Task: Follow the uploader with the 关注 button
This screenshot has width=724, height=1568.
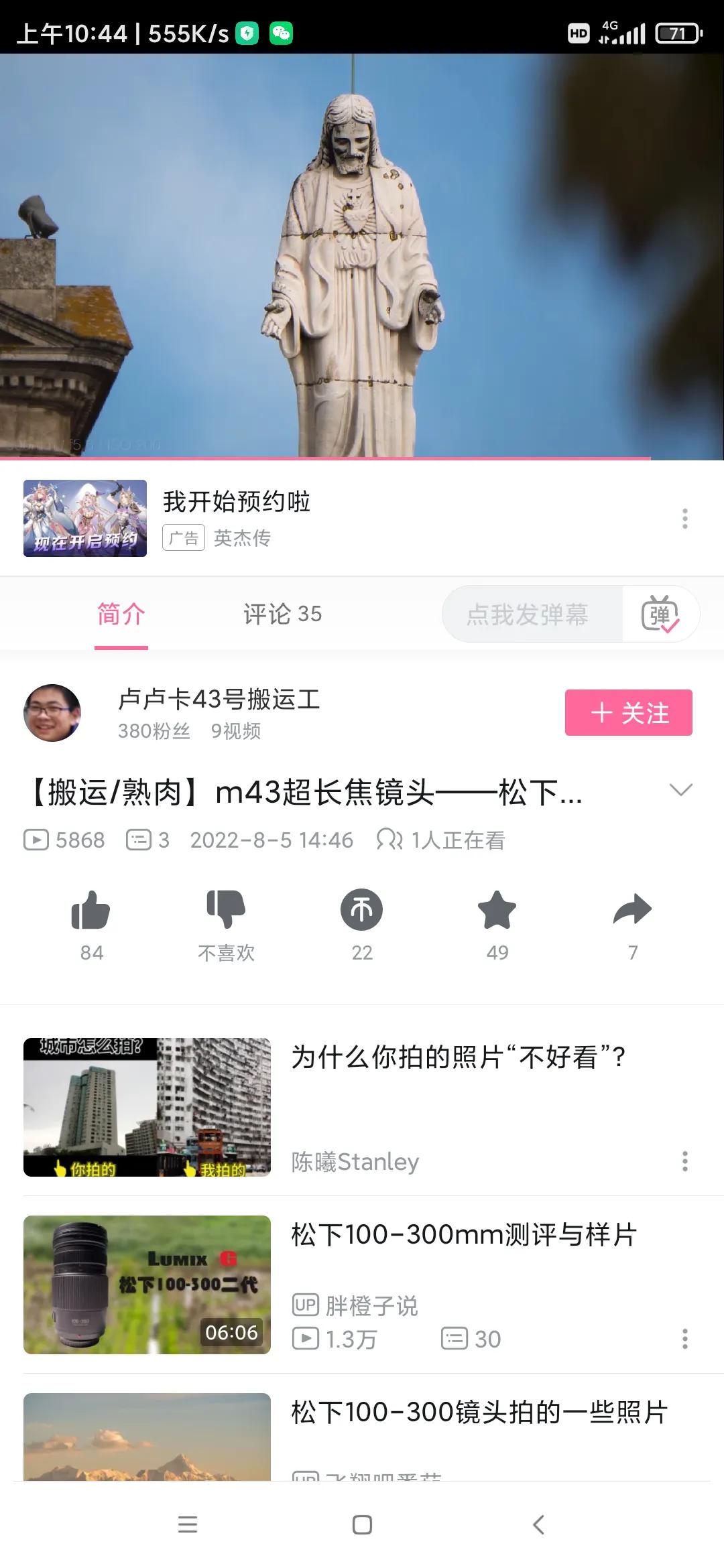Action: [627, 712]
